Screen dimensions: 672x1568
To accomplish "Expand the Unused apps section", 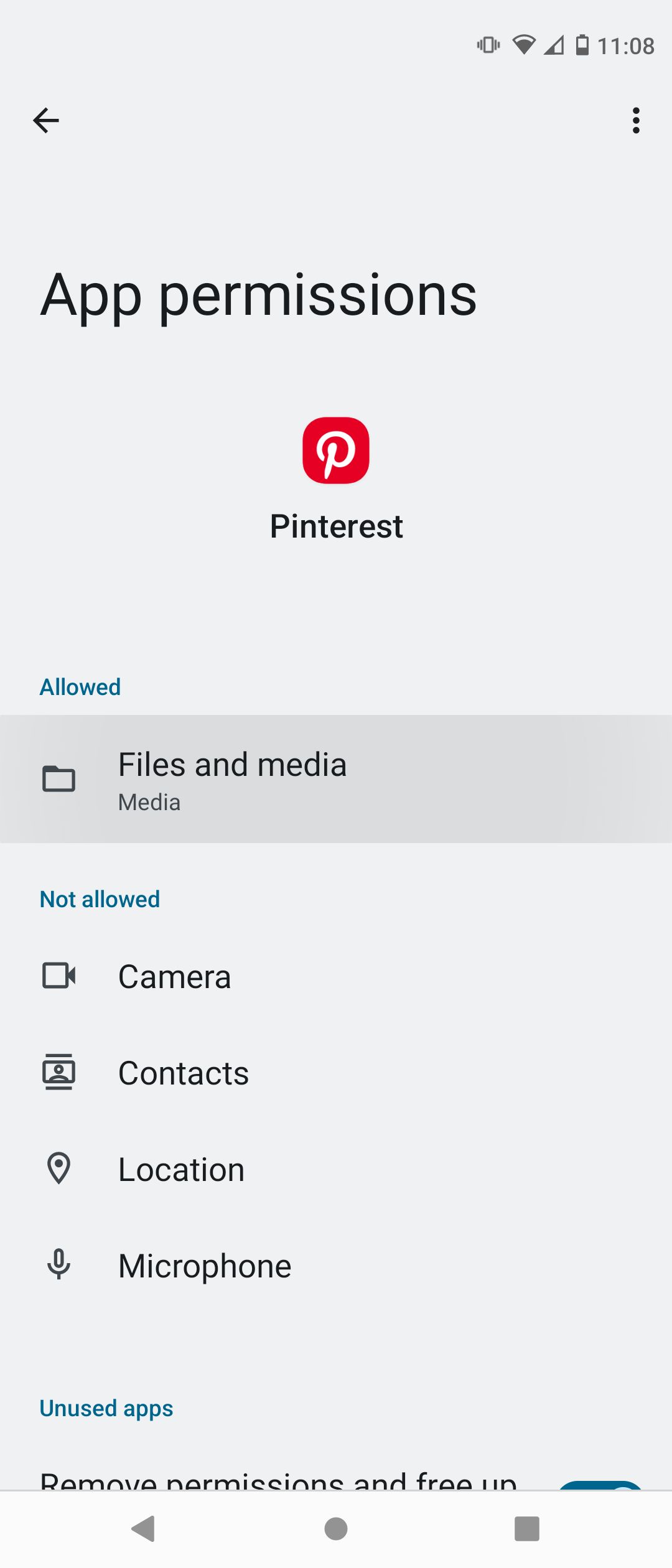I will (x=106, y=1407).
